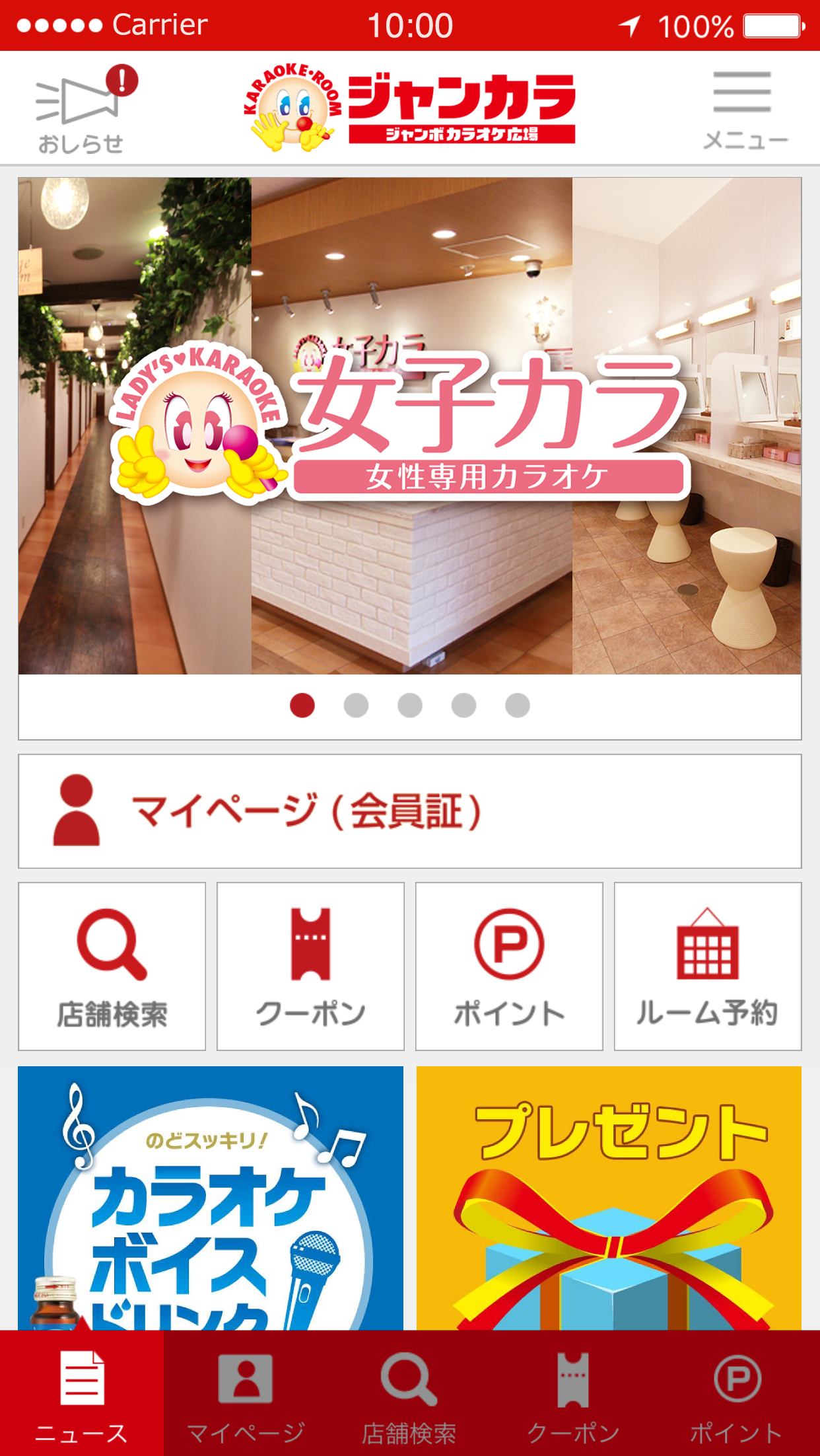Switch to the ニュース bottom tab
This screenshot has height=1456, width=820.
[x=82, y=1394]
